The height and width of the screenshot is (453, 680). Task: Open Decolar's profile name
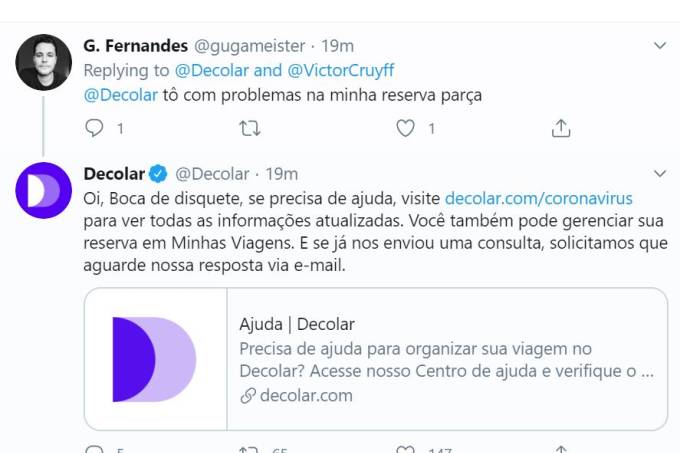click(x=115, y=174)
